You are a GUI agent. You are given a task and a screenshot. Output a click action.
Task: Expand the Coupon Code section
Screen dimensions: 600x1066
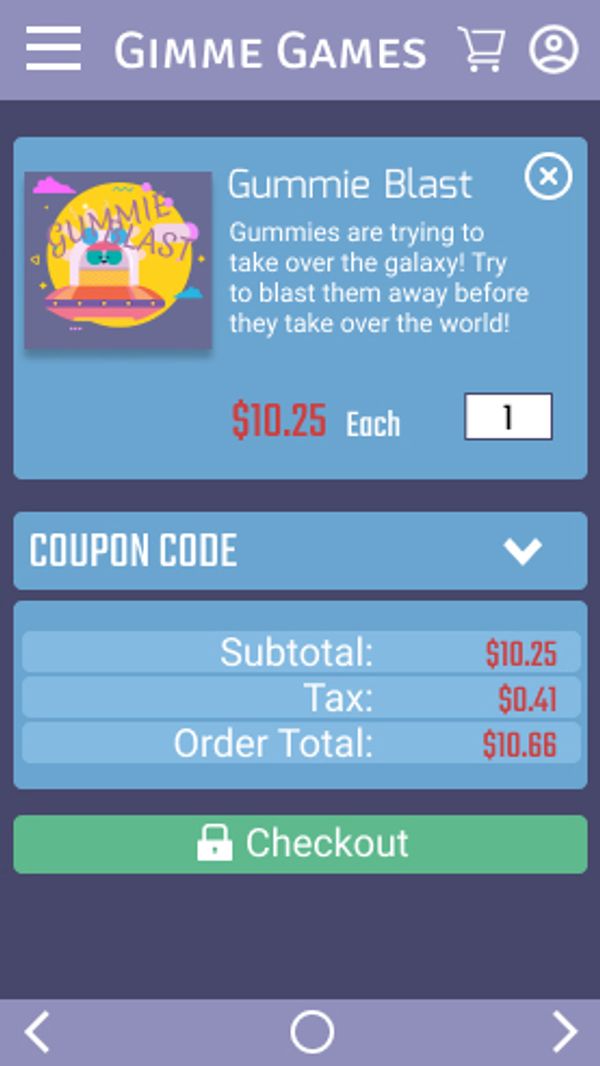click(522, 551)
